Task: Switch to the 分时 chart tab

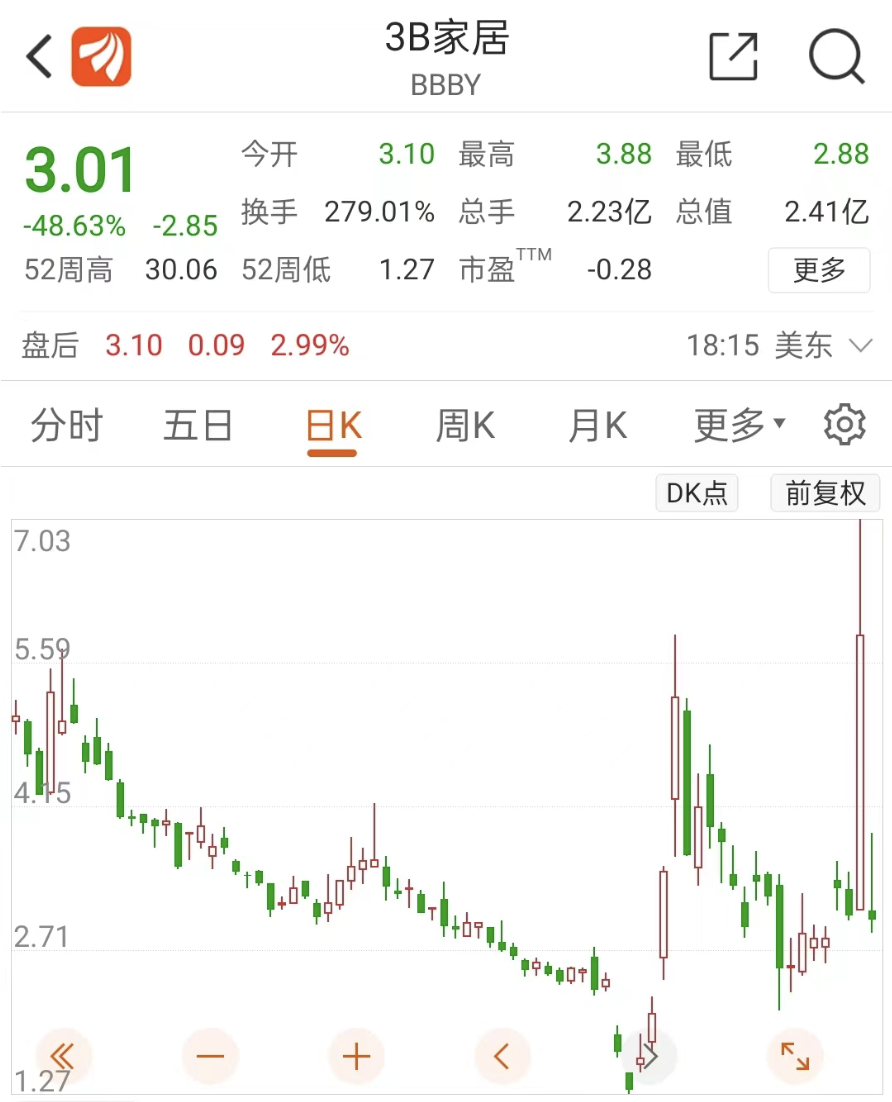Action: pos(66,427)
